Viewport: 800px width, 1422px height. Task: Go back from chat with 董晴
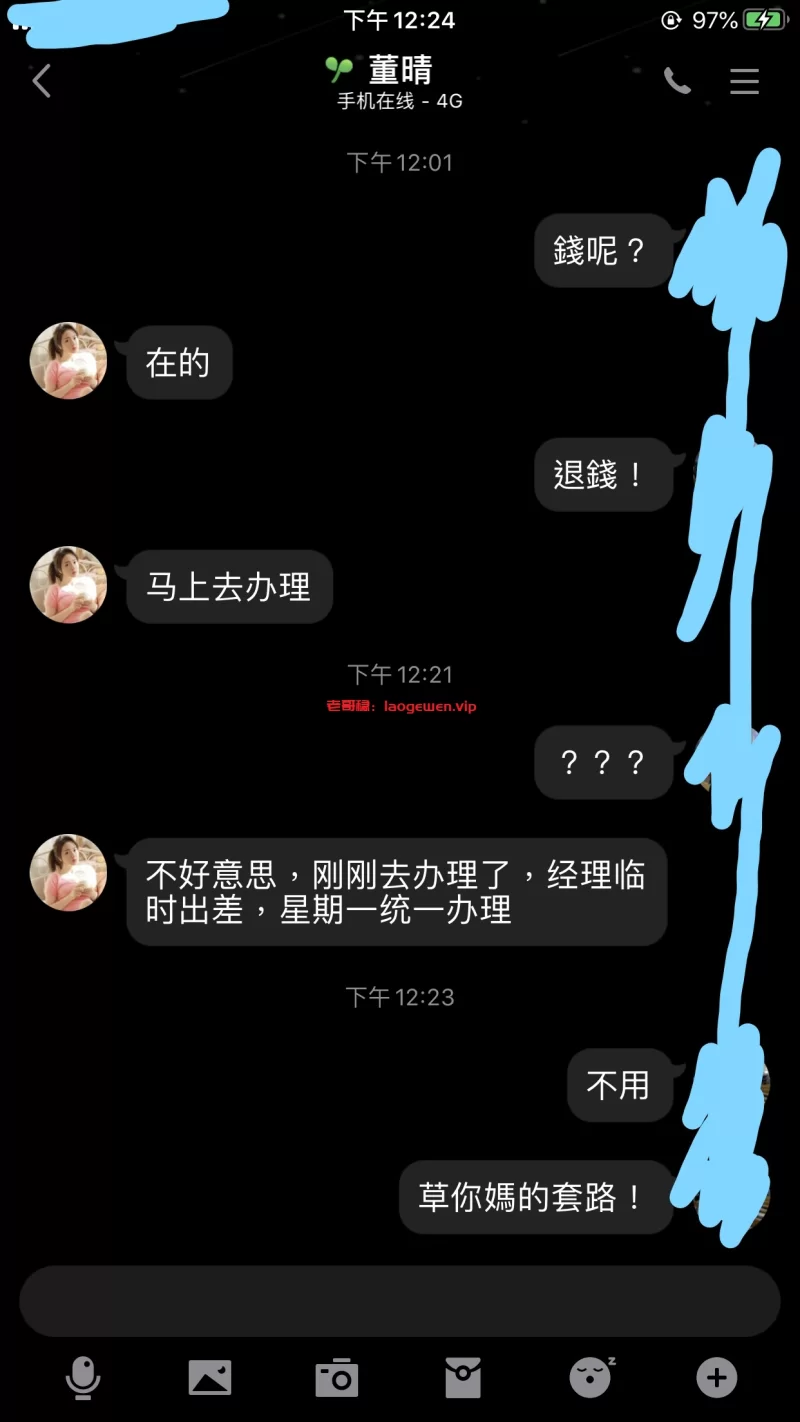tap(42, 81)
